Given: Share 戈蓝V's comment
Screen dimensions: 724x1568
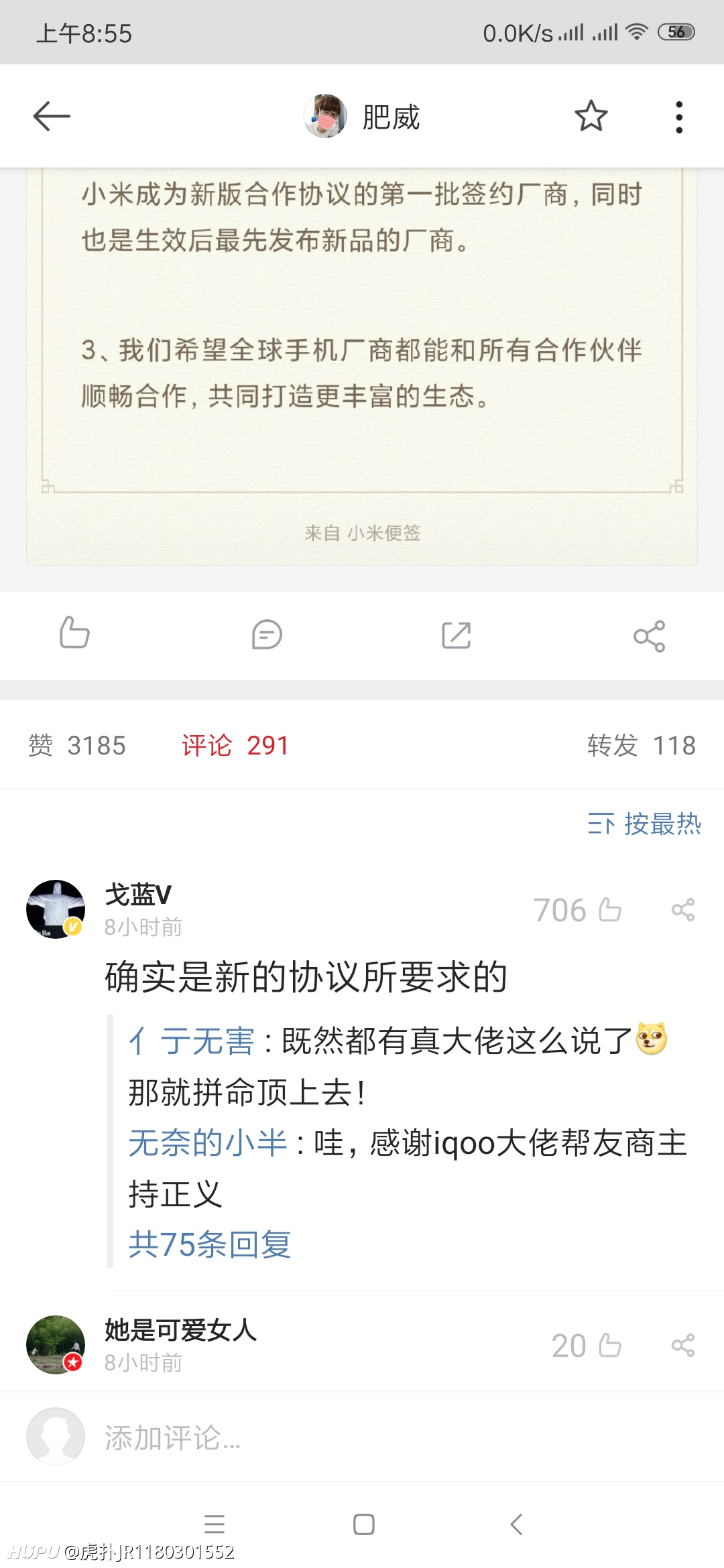Looking at the screenshot, I should [x=683, y=910].
